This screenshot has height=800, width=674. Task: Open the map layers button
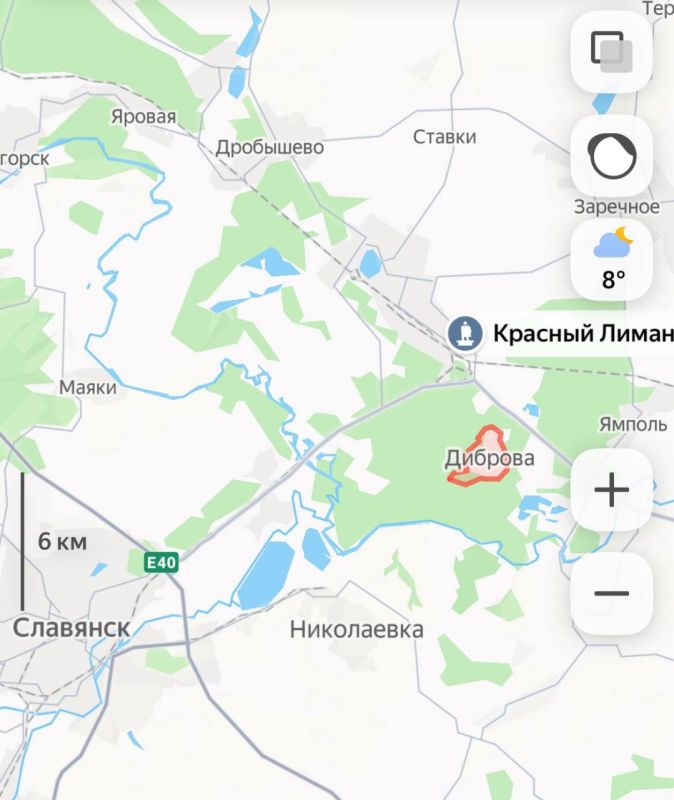611,52
